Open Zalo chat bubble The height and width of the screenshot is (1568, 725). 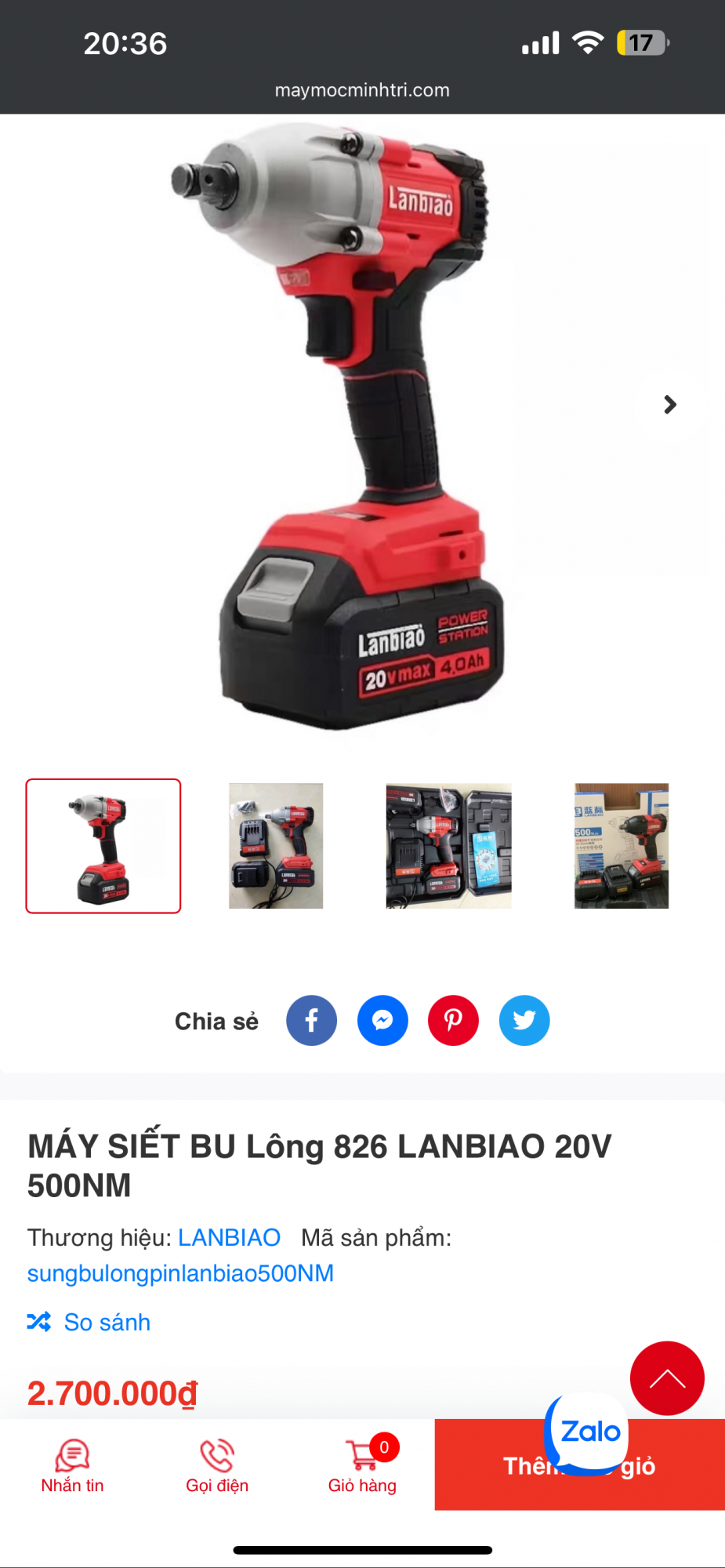[x=589, y=1432]
